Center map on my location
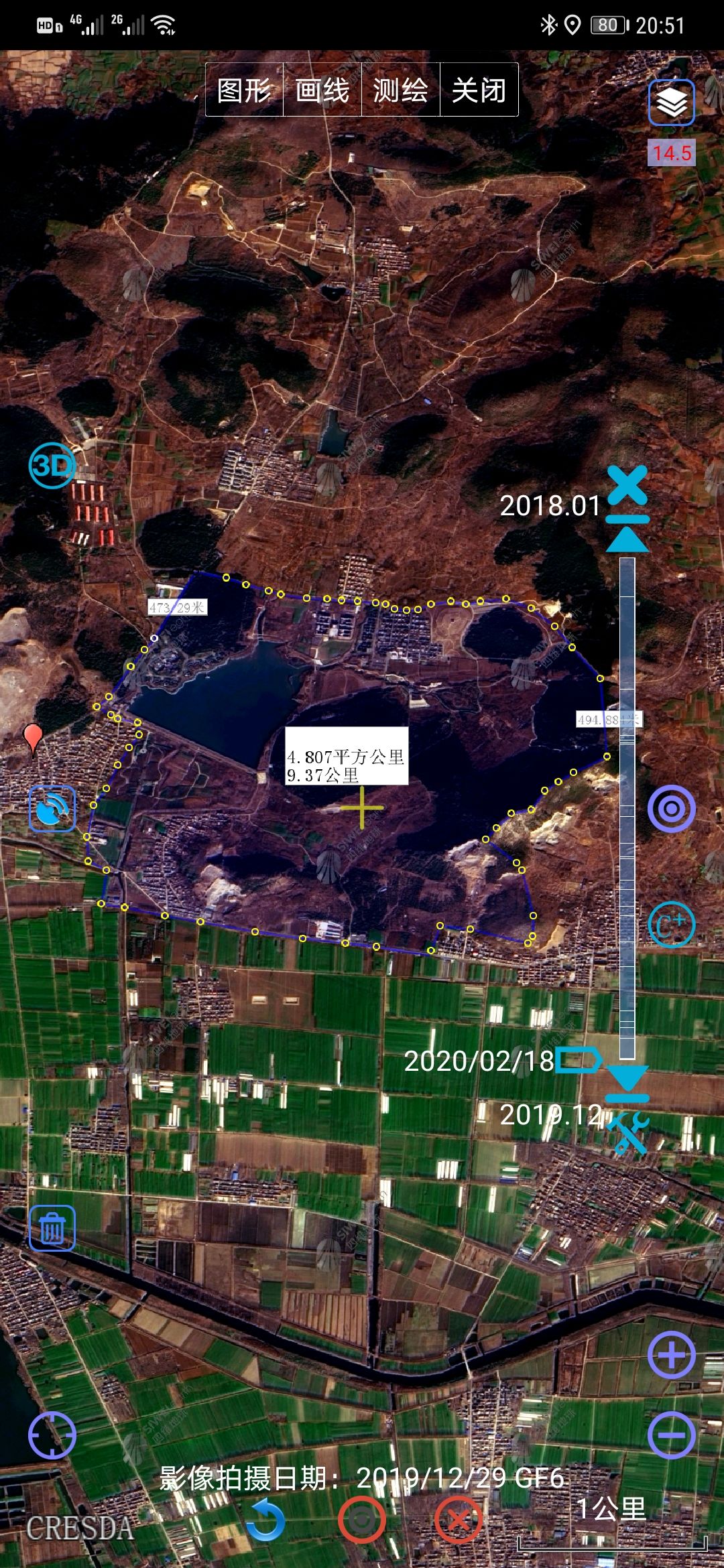Viewport: 724px width, 1568px height. [x=52, y=1435]
